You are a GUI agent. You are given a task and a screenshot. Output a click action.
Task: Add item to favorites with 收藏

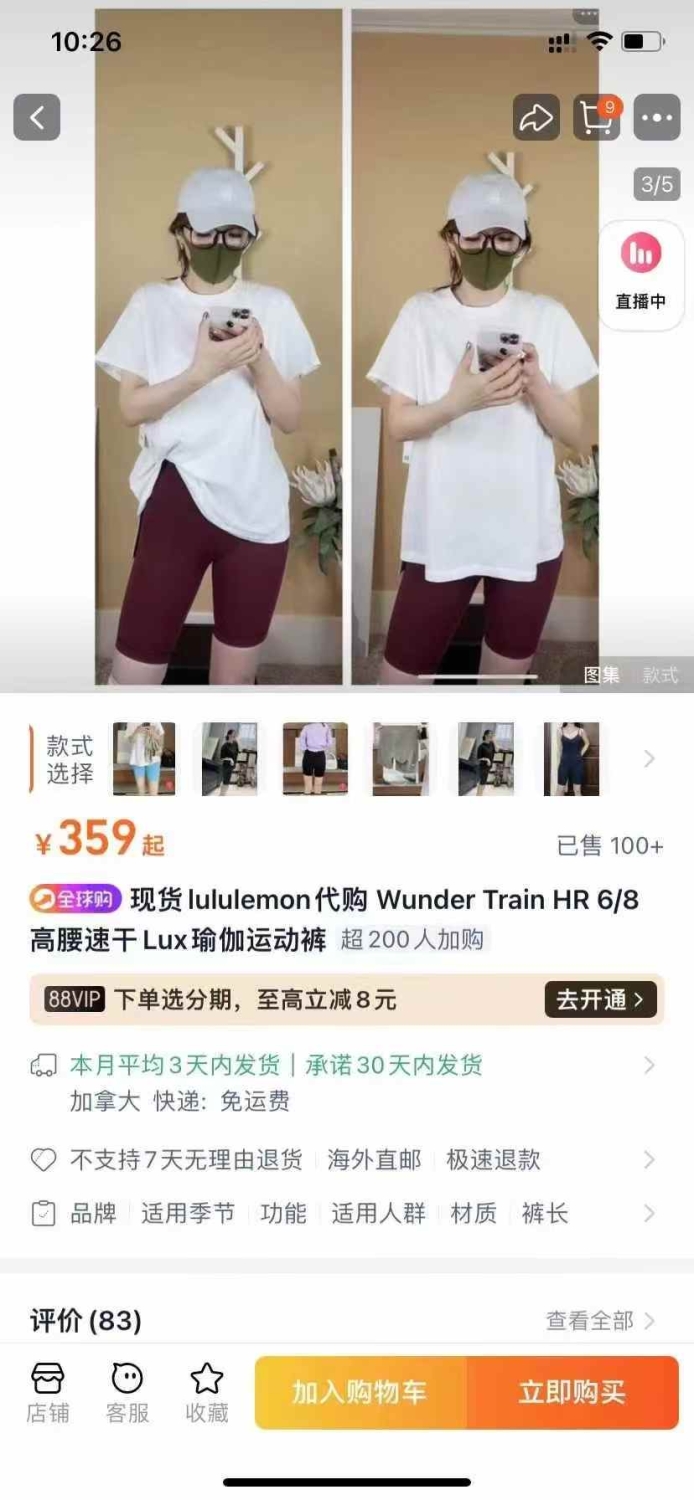(207, 1391)
